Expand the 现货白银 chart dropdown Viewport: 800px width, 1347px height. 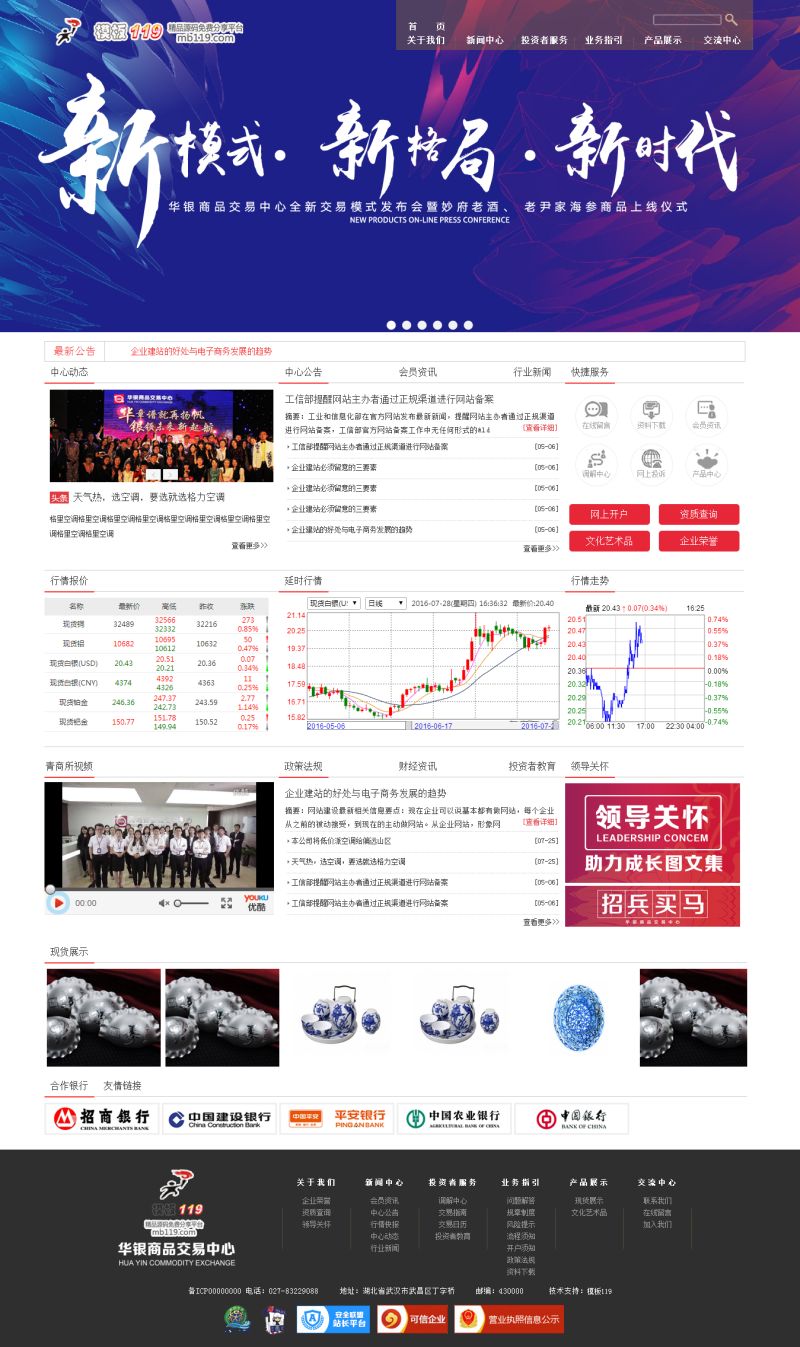click(334, 603)
